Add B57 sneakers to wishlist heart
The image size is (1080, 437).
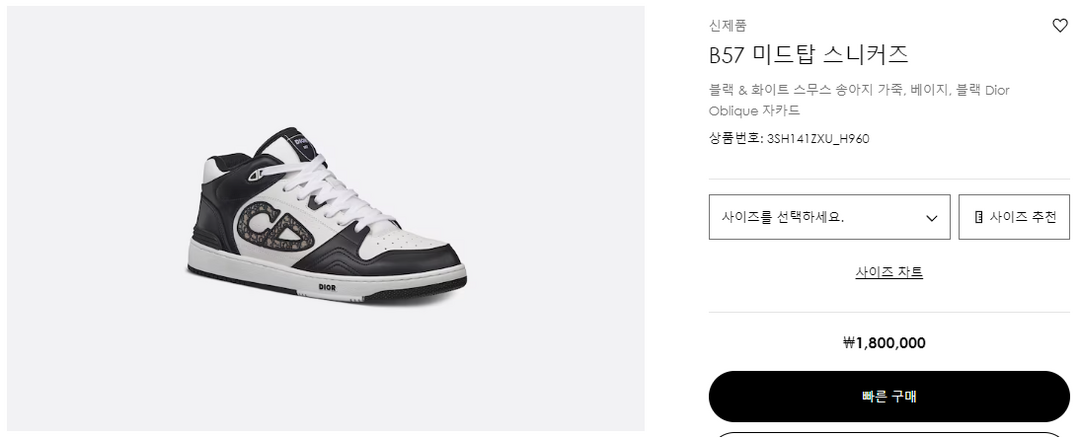click(x=1060, y=27)
